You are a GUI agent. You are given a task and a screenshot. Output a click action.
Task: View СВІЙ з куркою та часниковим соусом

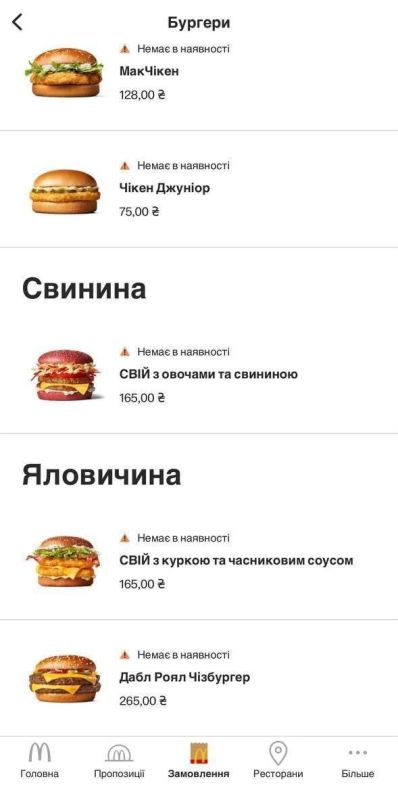point(199,562)
